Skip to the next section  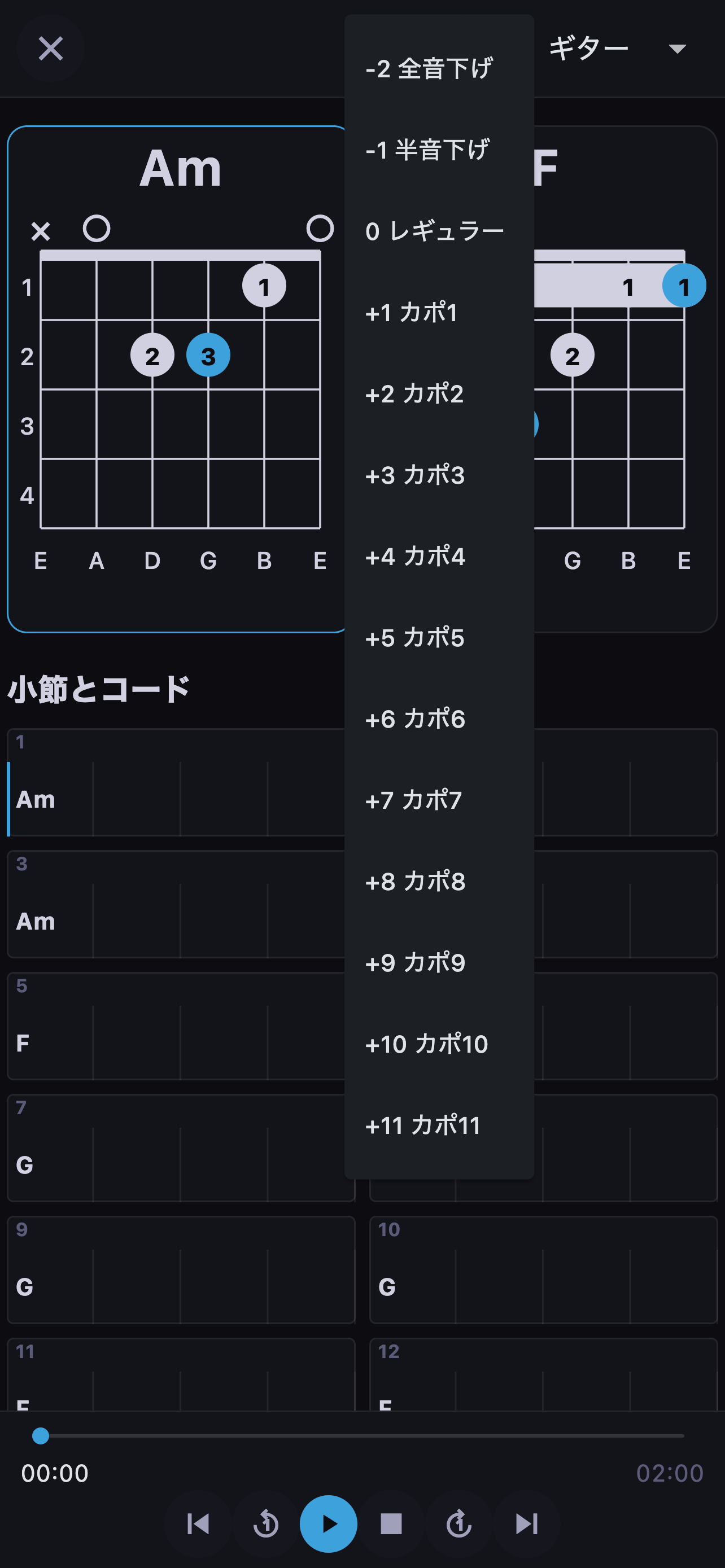coord(527,1523)
